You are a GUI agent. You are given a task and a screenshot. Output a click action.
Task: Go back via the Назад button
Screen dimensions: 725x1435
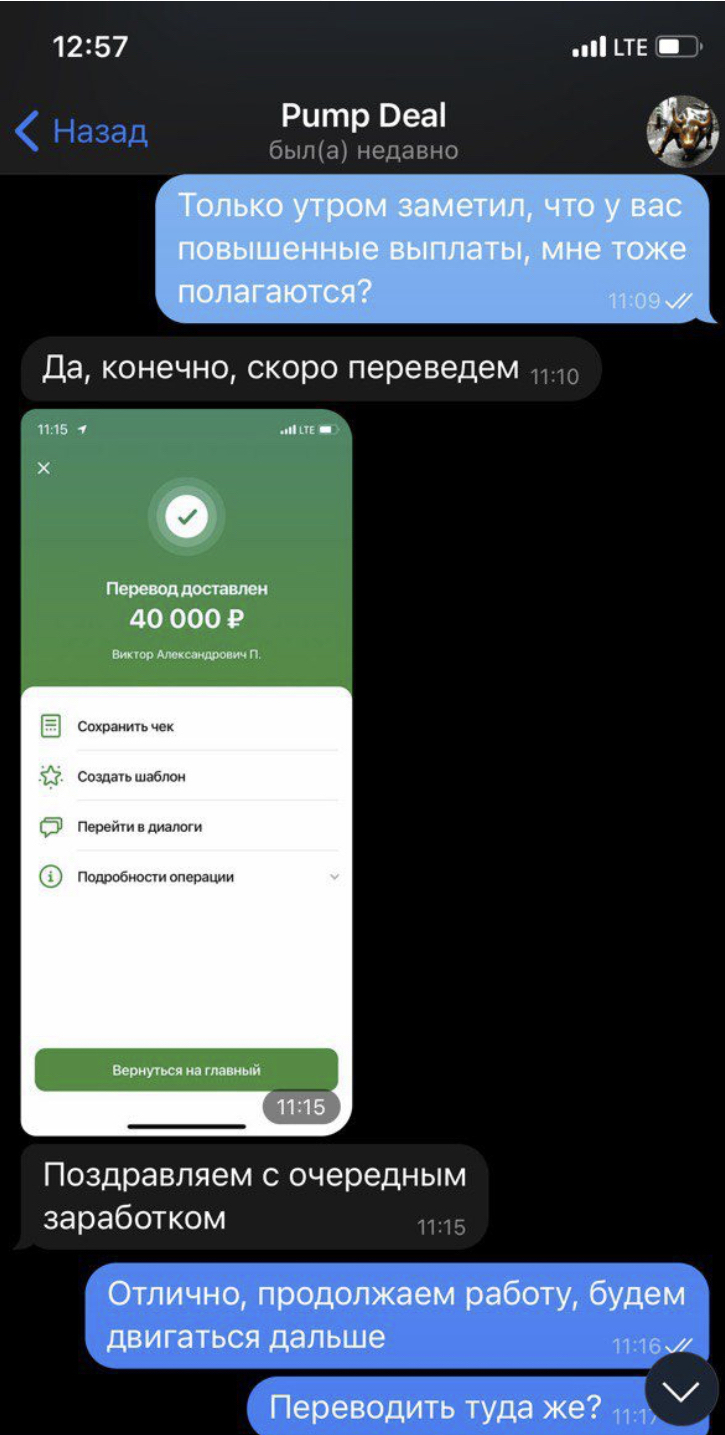(82, 131)
